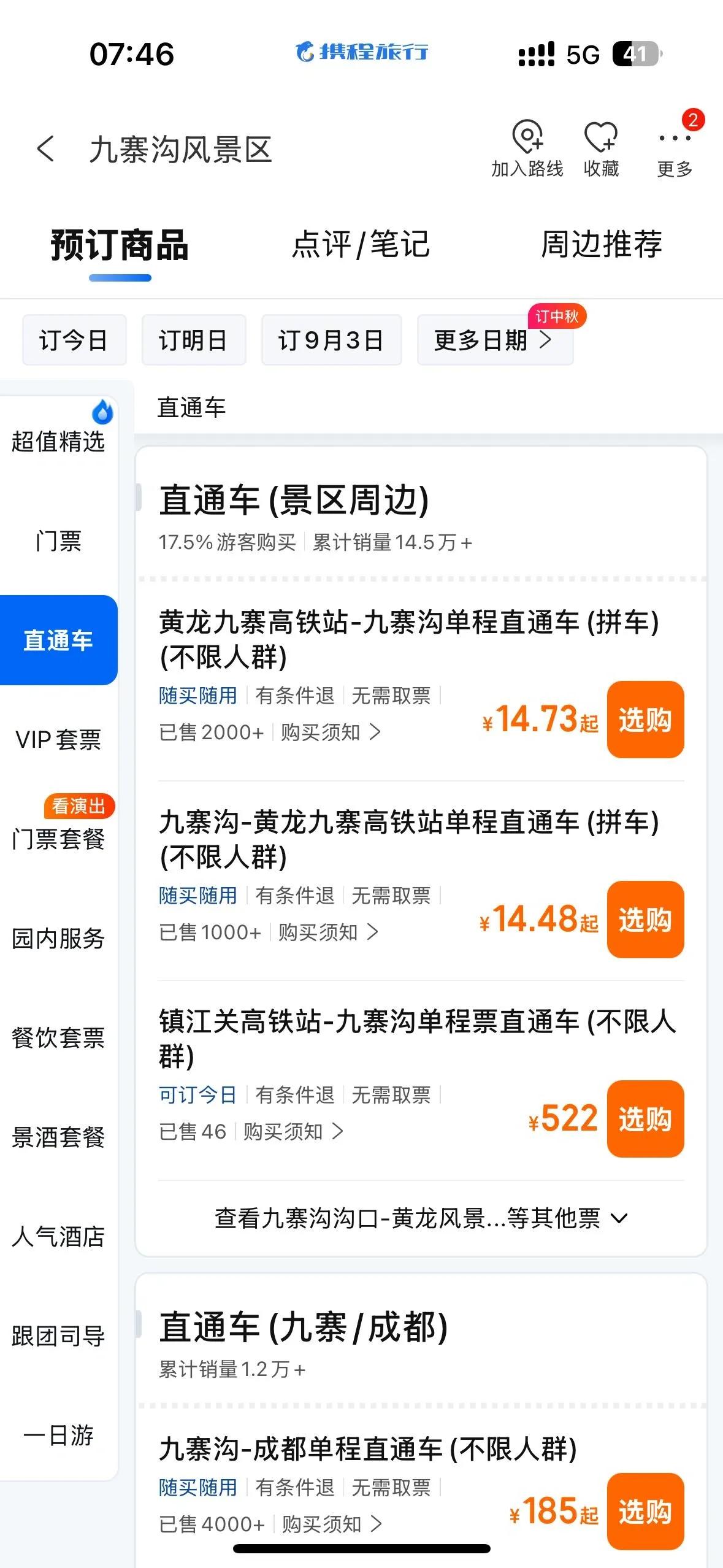The width and height of the screenshot is (723, 1568).
Task: Open VIP套票 category in sidebar
Action: click(58, 739)
